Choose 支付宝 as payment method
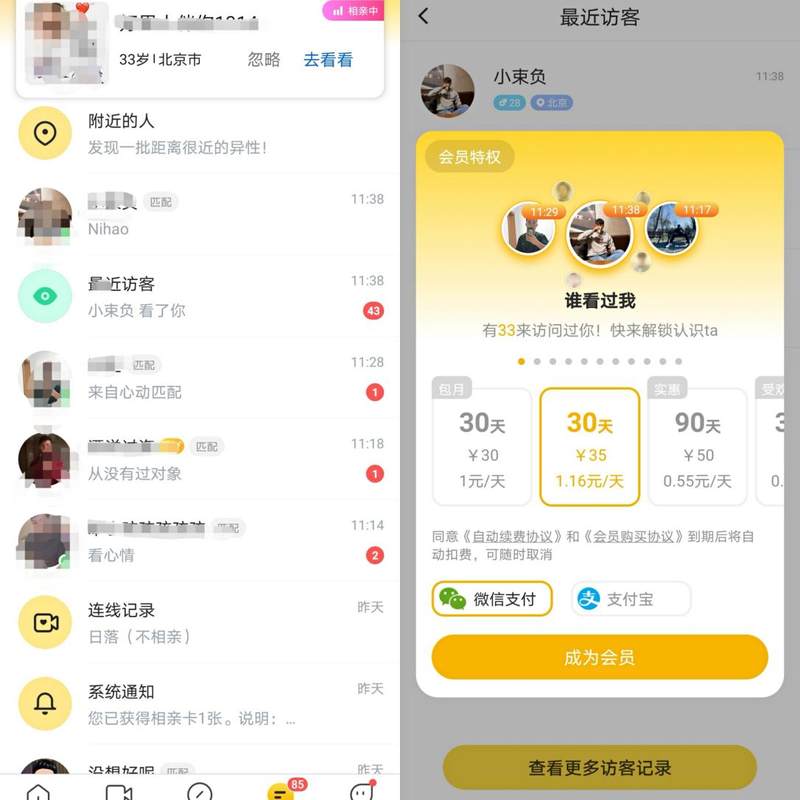The image size is (800, 800). 631,599
